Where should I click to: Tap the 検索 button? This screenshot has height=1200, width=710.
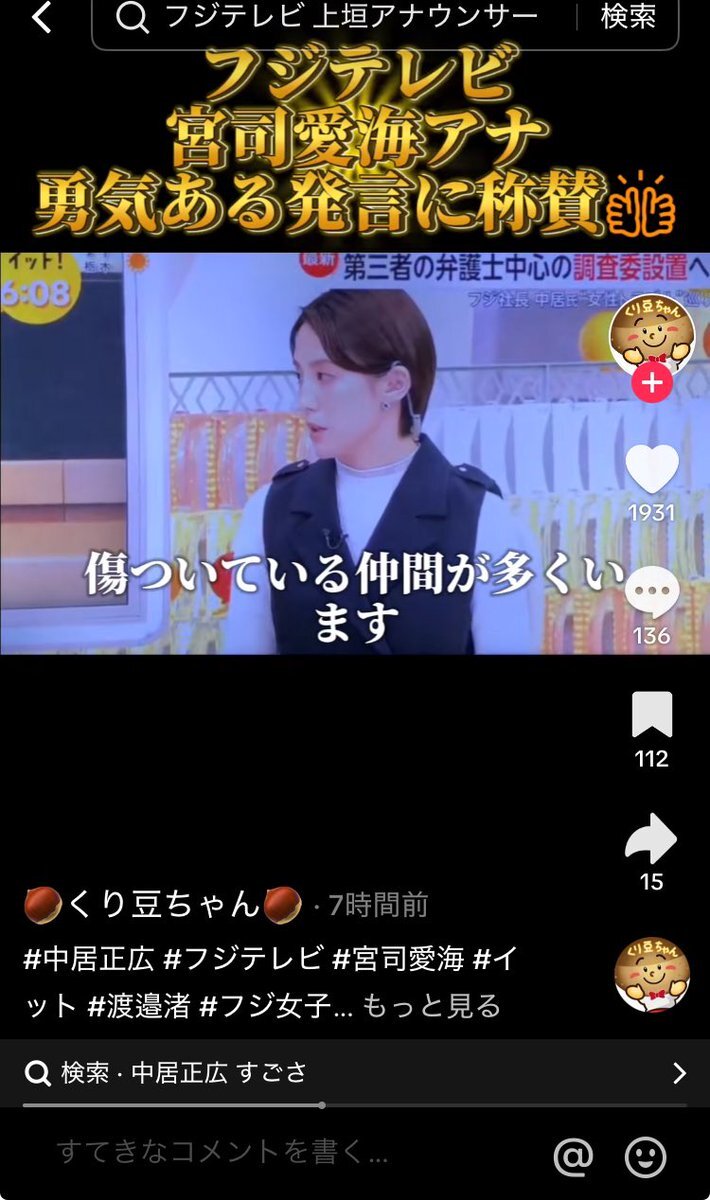[x=628, y=17]
